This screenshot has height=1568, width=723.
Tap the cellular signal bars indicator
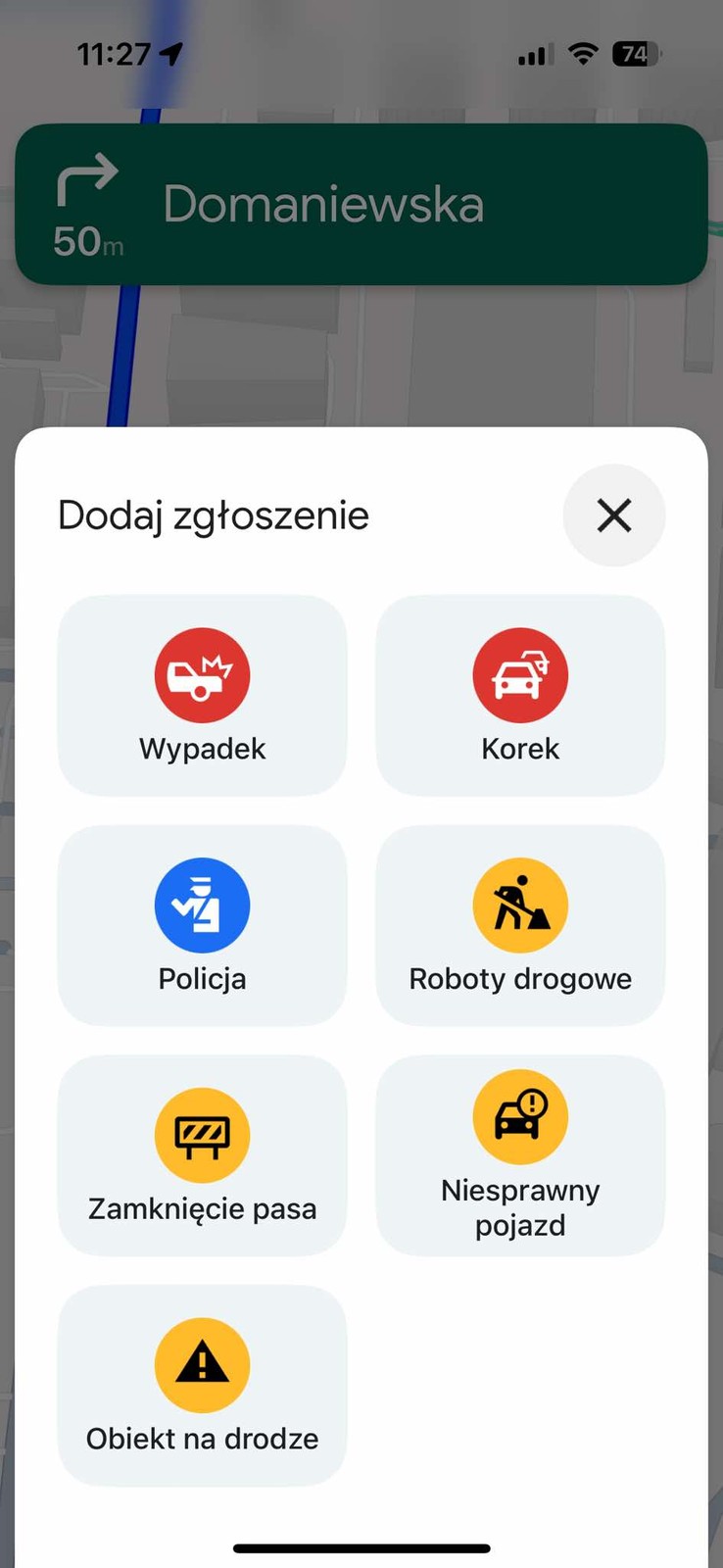coord(532,55)
